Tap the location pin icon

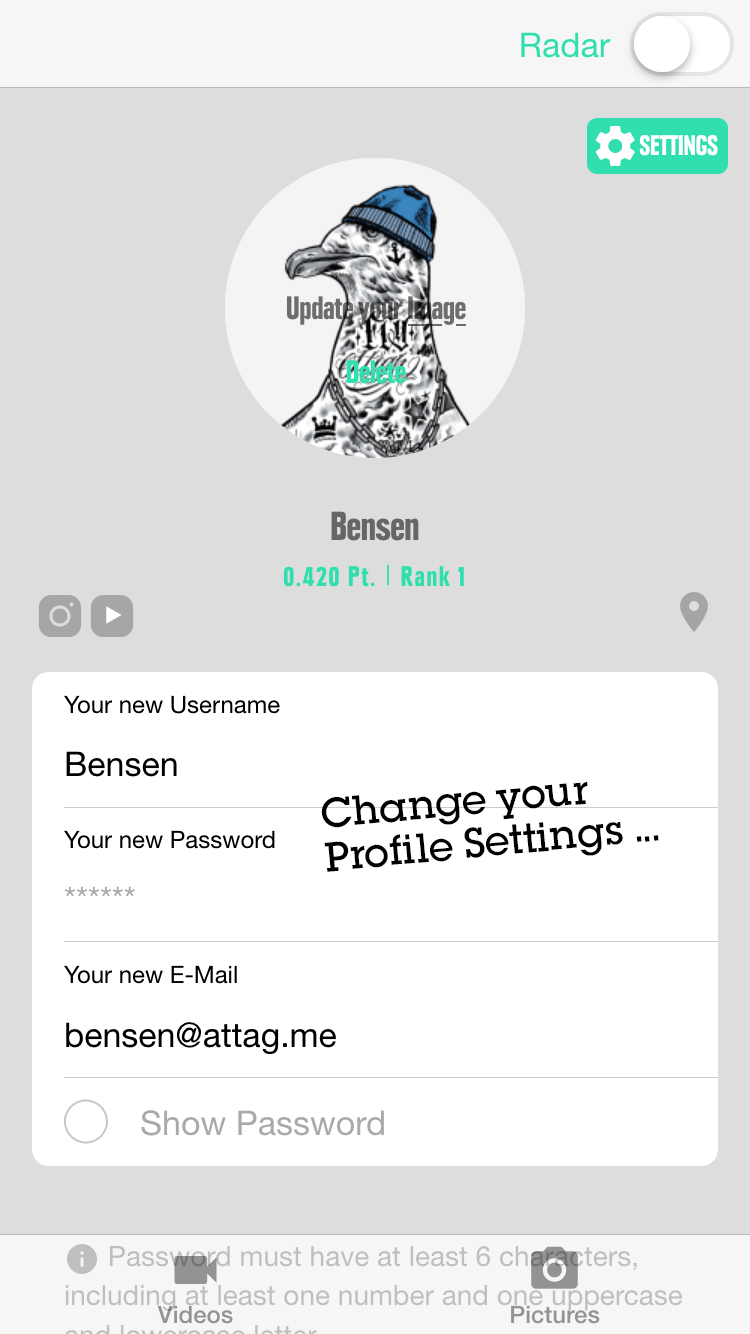[694, 612]
